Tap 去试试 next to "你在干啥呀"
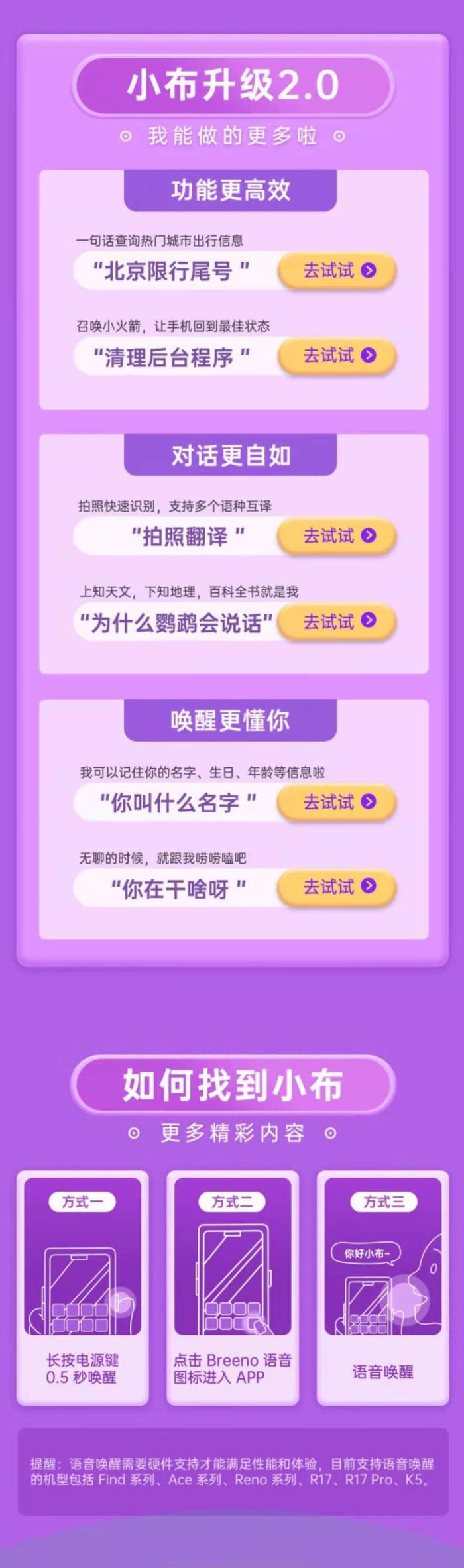The height and width of the screenshot is (1568, 464). tap(337, 887)
